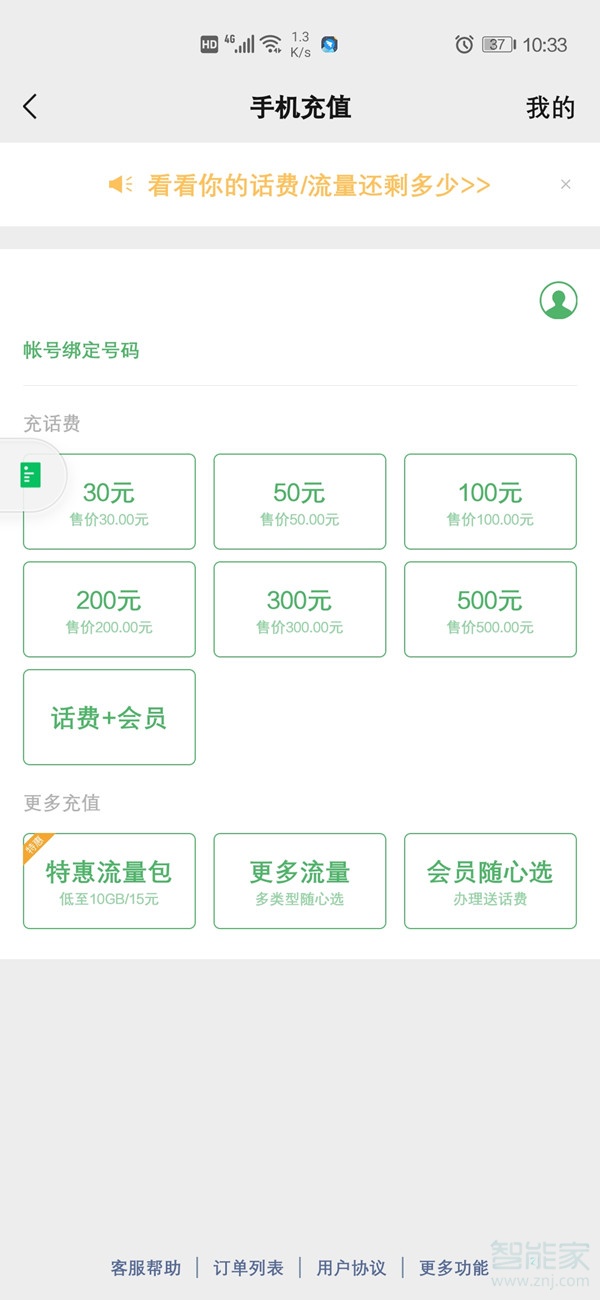Tap the floating green document icon
Image resolution: width=600 pixels, height=1300 pixels.
tap(32, 475)
